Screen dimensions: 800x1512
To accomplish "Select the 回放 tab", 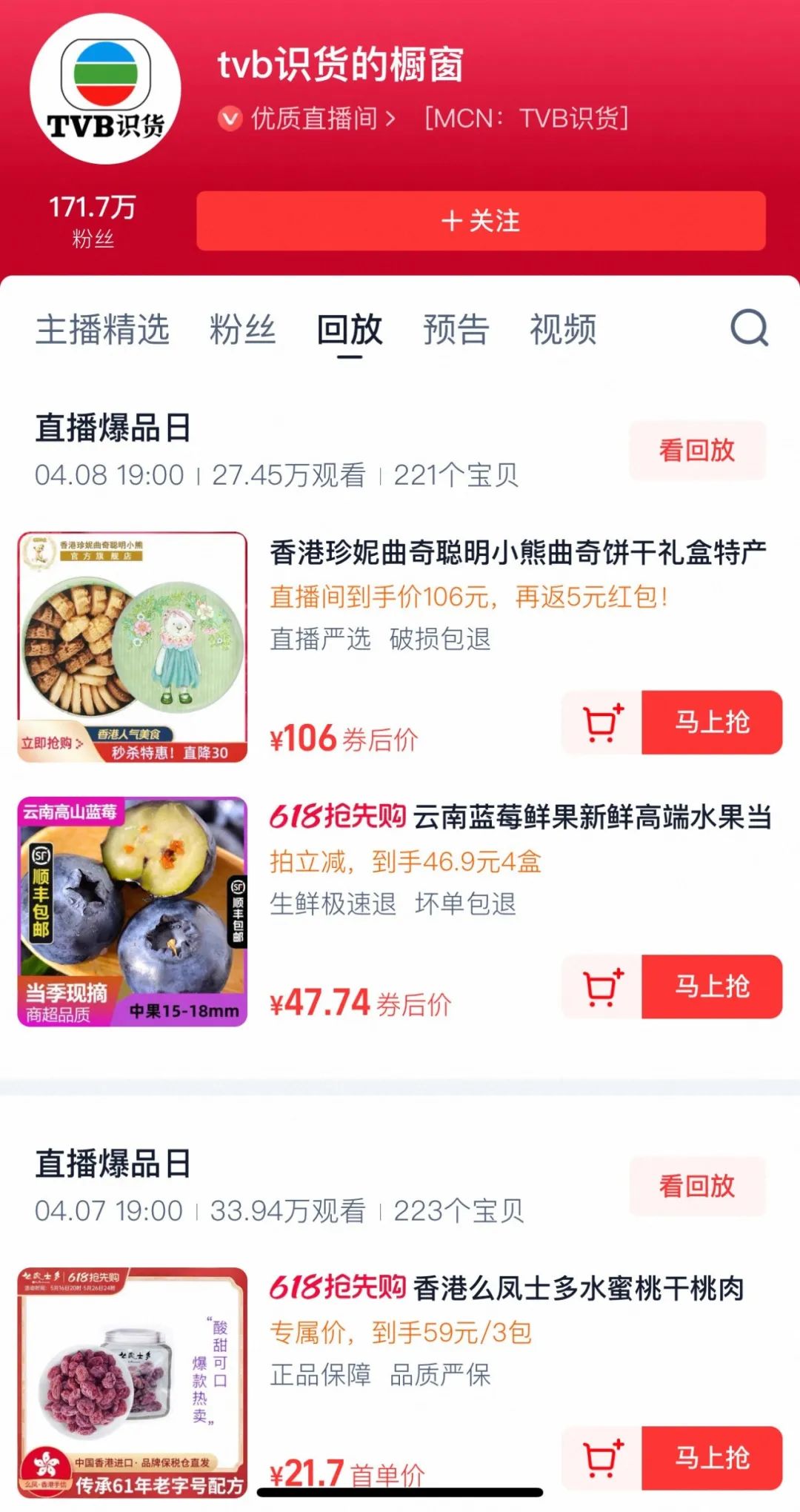I will pos(350,330).
